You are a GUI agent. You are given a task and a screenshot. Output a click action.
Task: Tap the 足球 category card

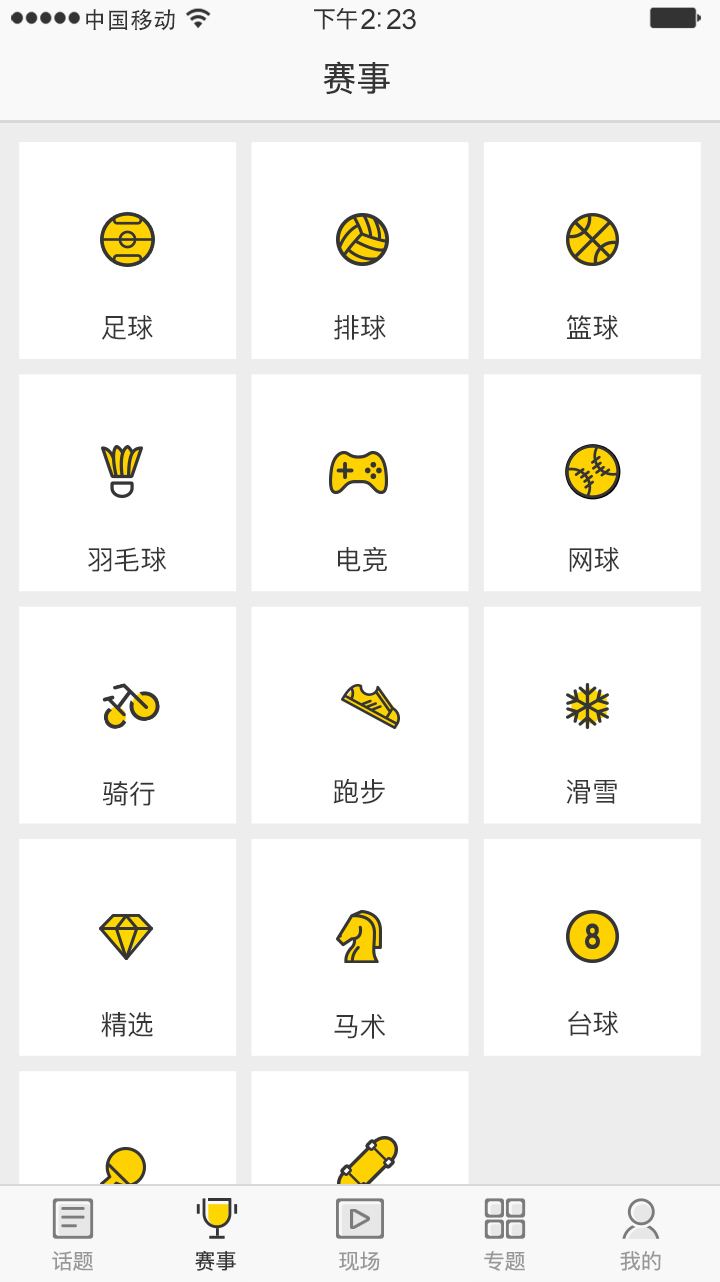pyautogui.click(x=127, y=250)
